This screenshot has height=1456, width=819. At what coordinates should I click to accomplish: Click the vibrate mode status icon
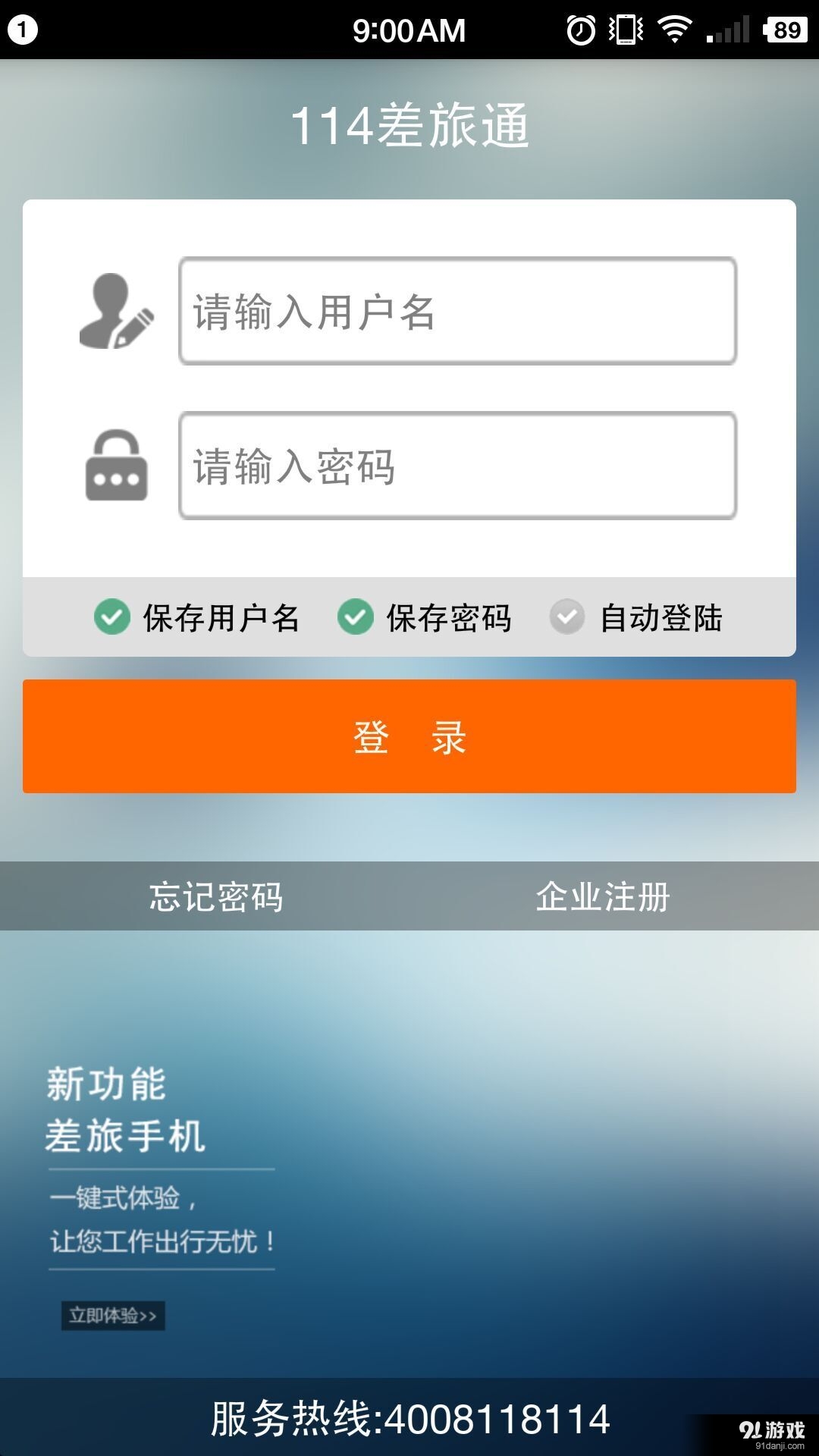[x=626, y=30]
